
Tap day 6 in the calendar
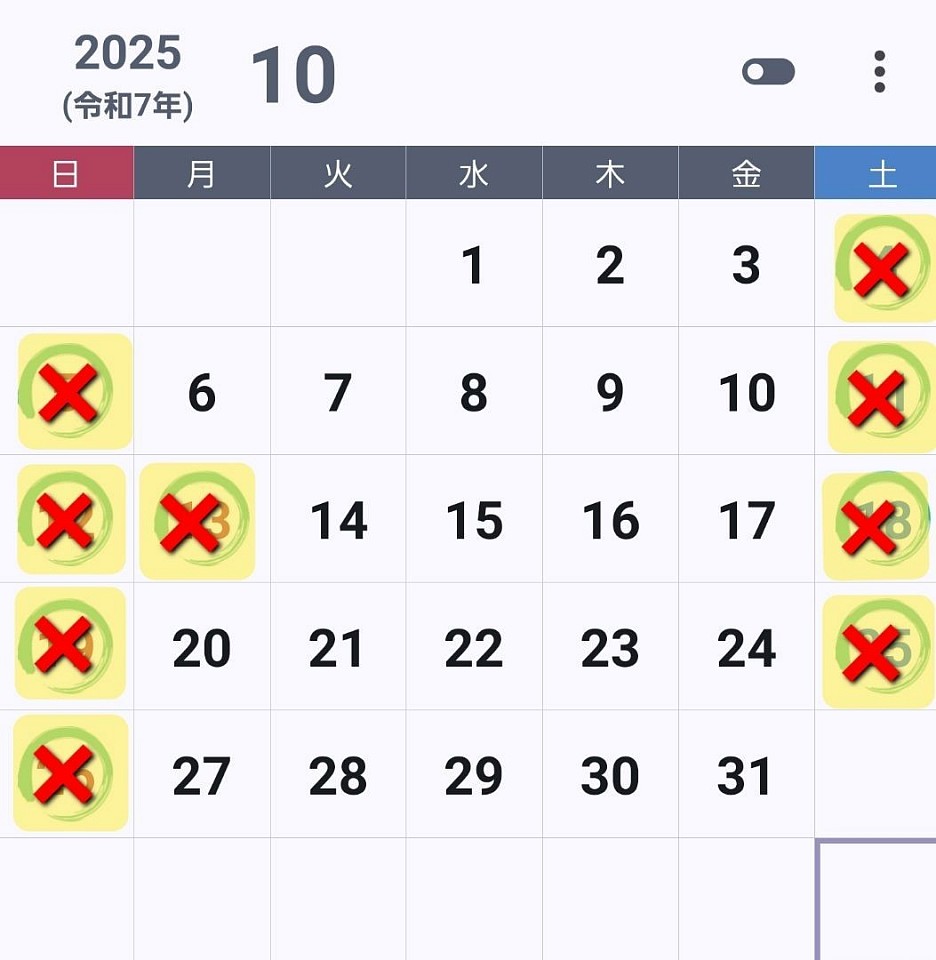click(x=201, y=394)
